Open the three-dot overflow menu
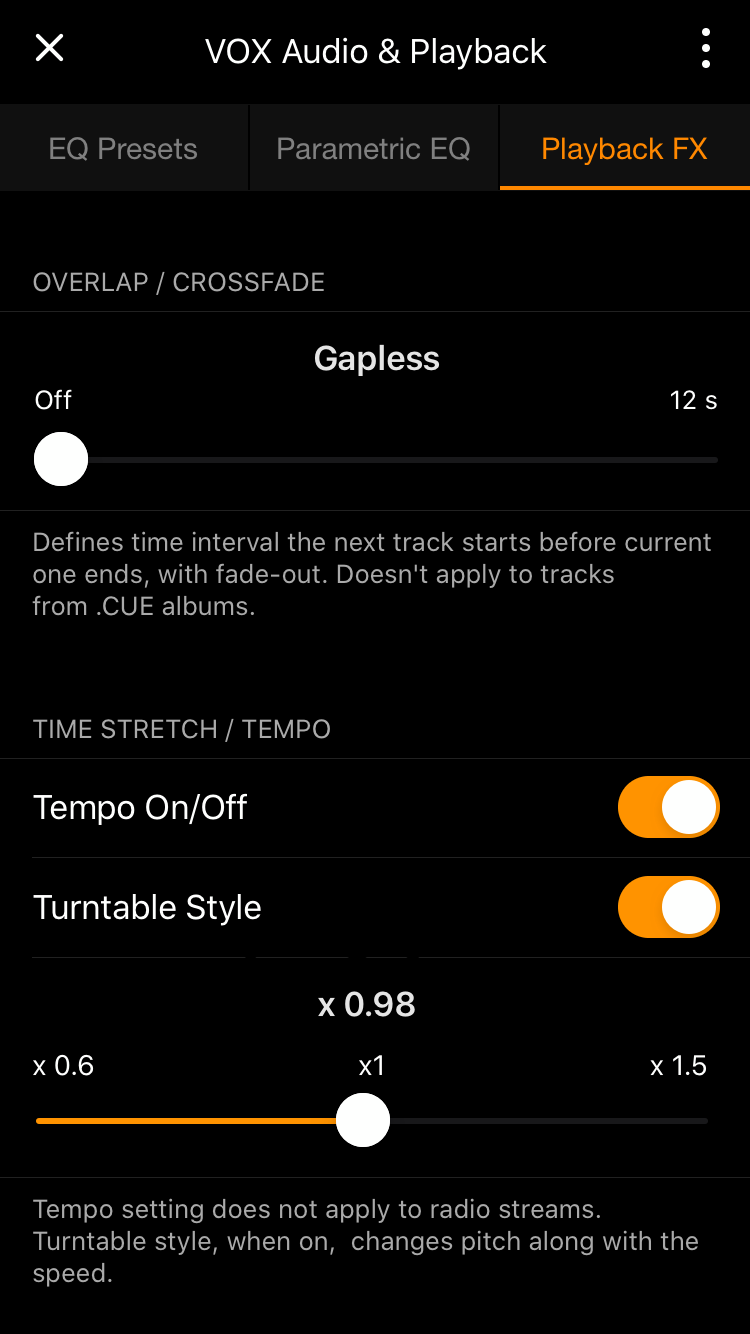750x1334 pixels. (x=706, y=48)
